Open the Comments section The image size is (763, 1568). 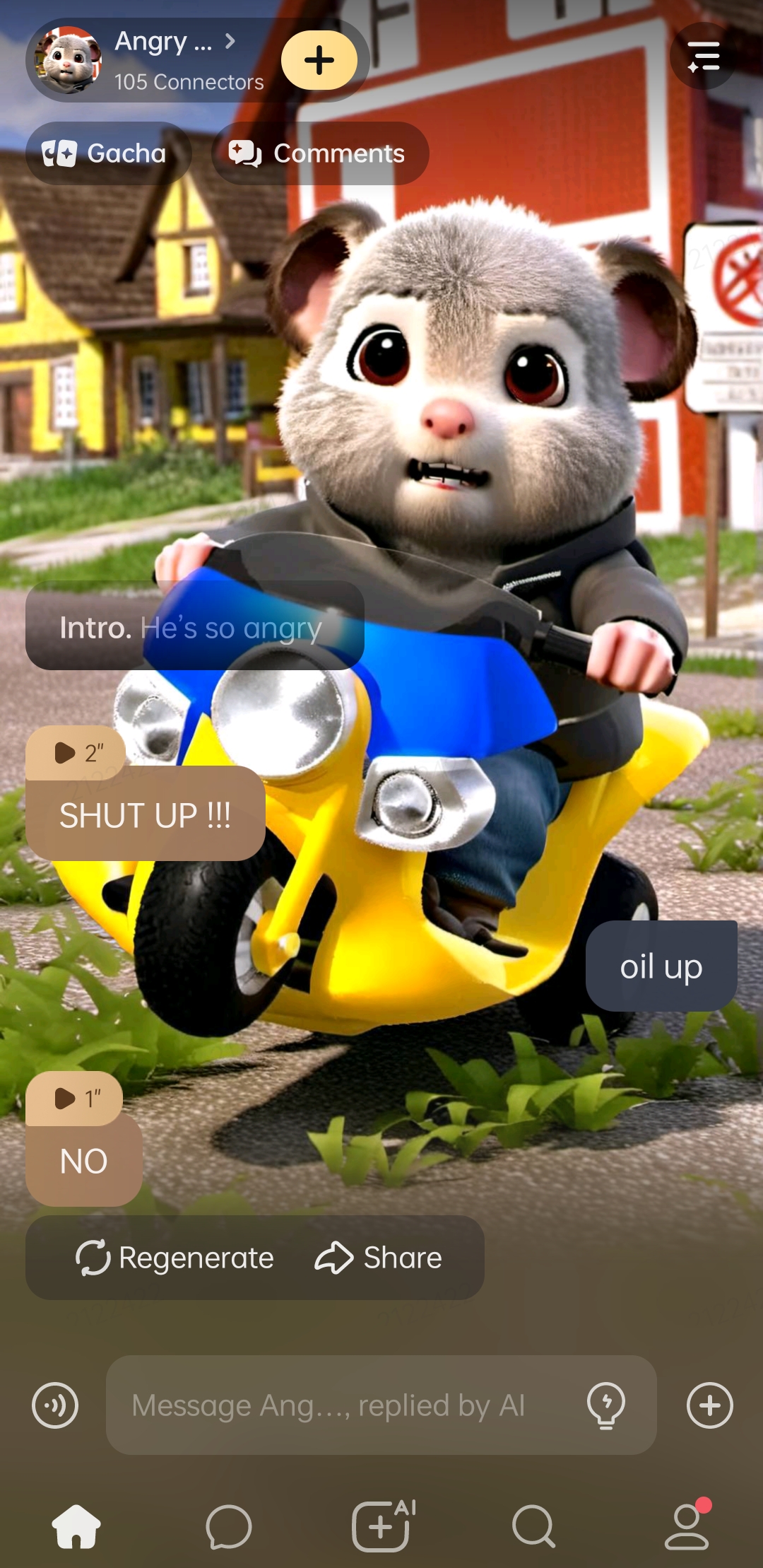click(x=319, y=153)
